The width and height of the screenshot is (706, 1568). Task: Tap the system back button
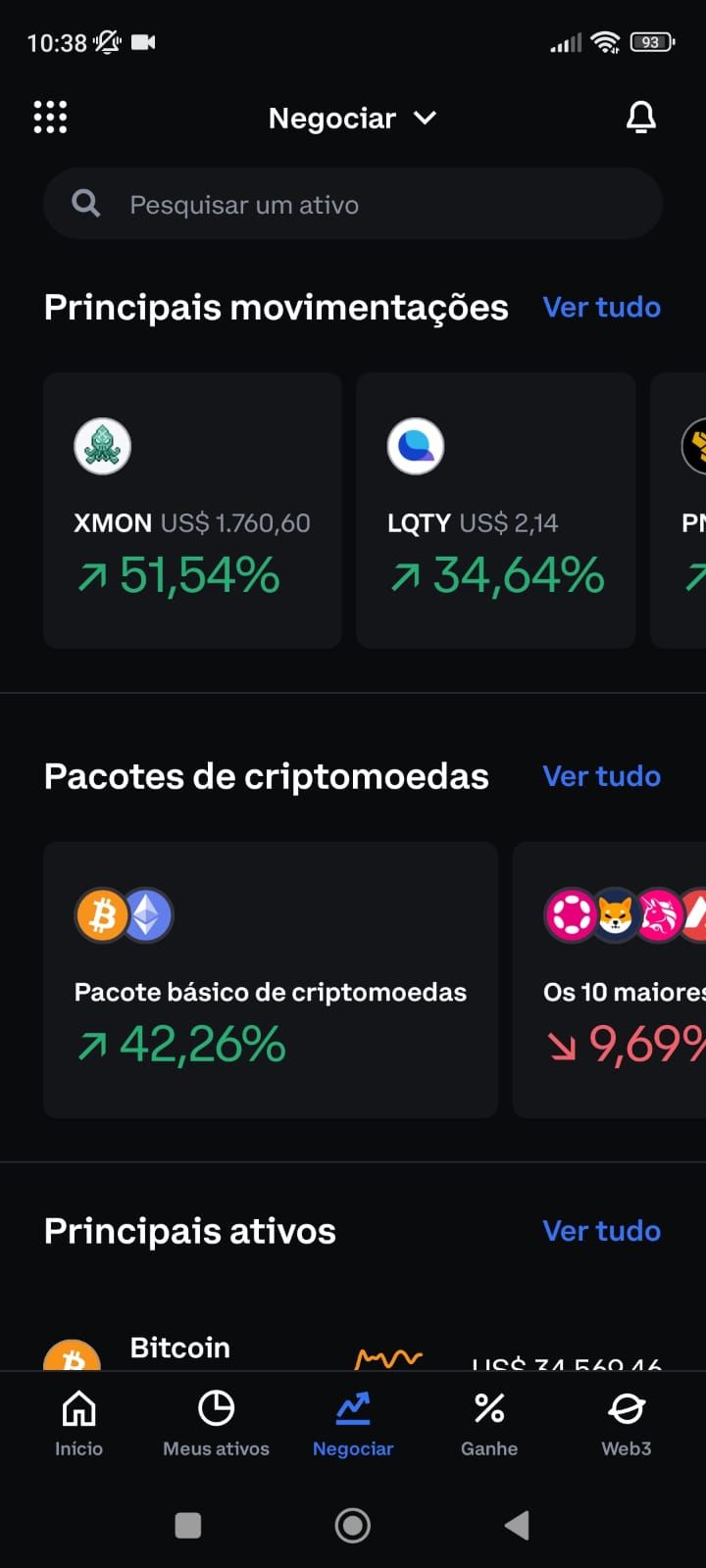tap(517, 1525)
